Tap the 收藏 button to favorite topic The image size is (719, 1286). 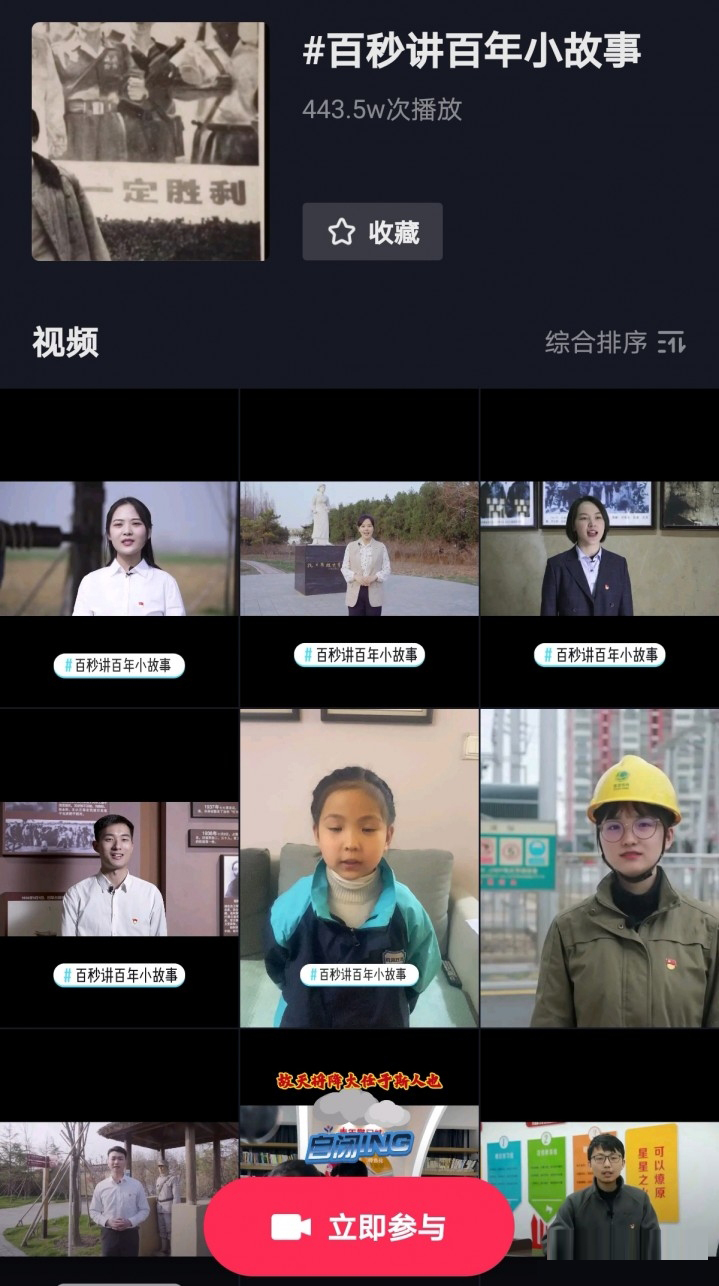[x=372, y=232]
